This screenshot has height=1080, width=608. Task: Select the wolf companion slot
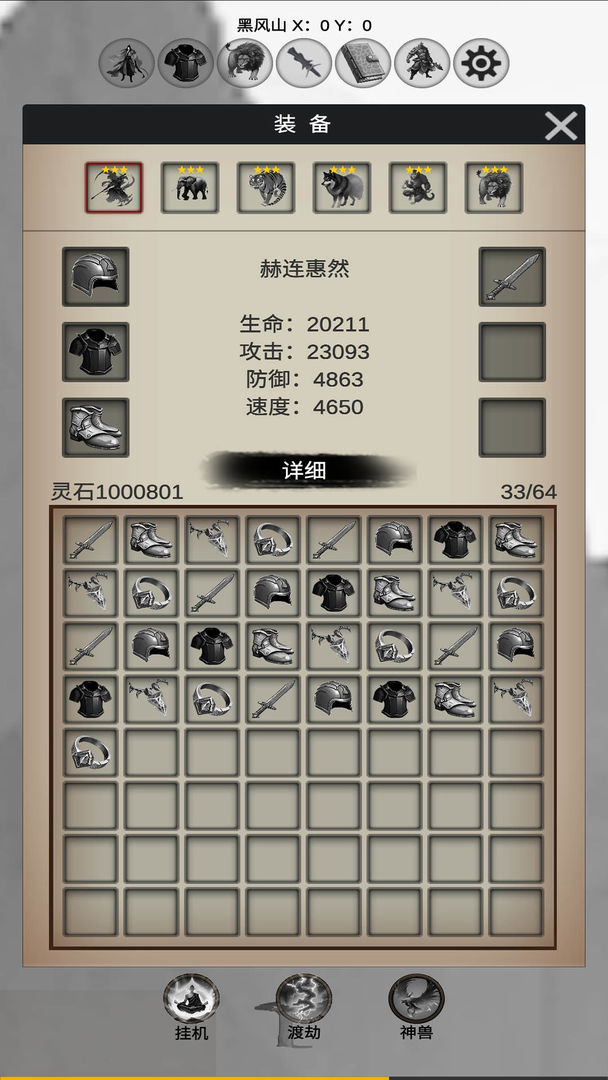tap(342, 188)
